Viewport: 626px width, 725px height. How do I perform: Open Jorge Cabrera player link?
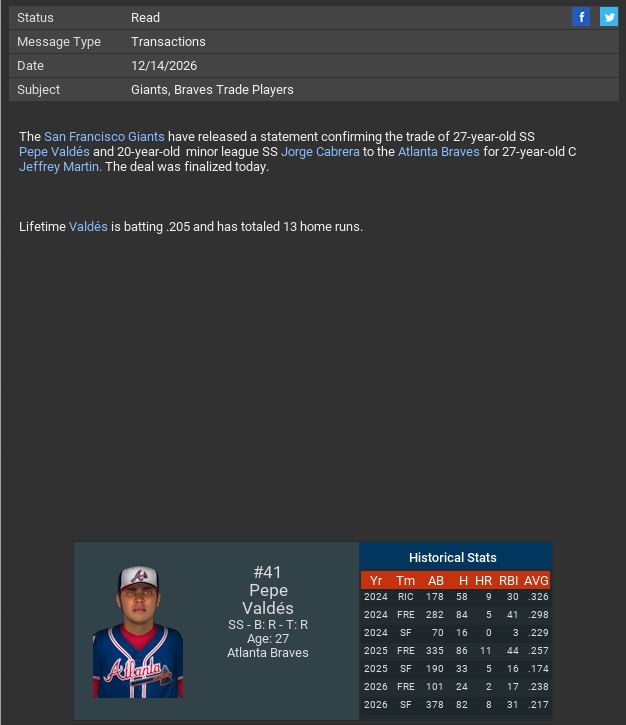320,152
